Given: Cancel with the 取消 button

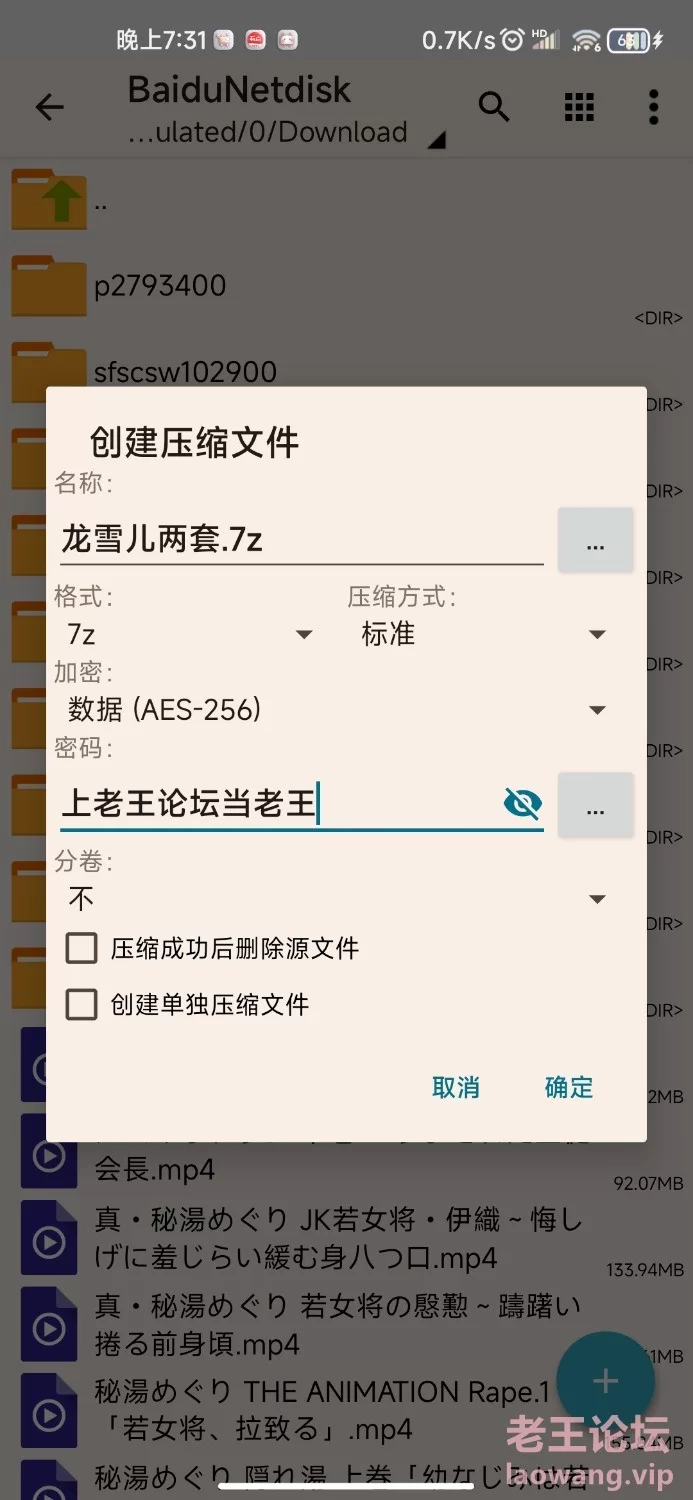Looking at the screenshot, I should pos(456,1087).
